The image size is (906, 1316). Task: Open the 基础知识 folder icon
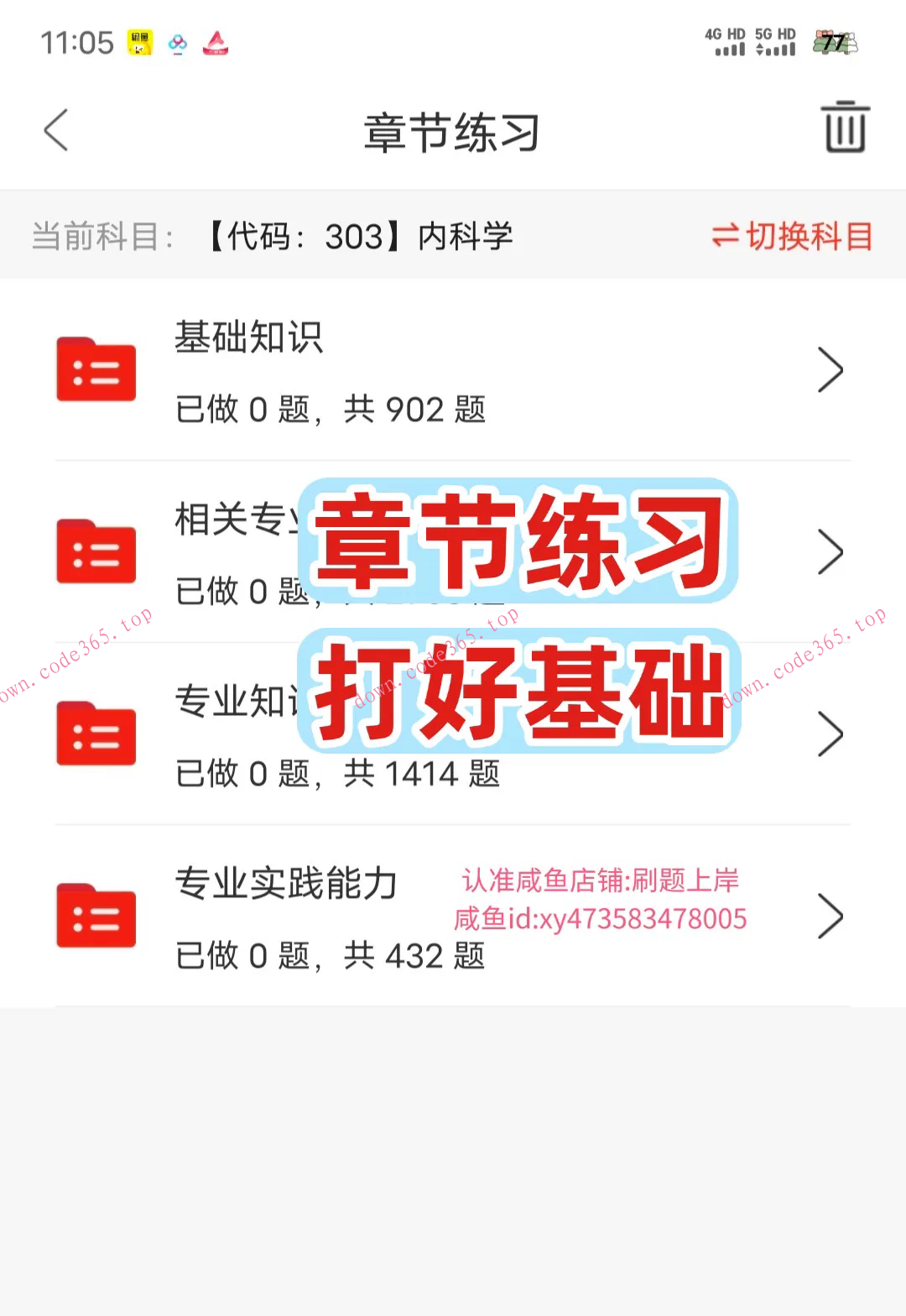[x=96, y=369]
